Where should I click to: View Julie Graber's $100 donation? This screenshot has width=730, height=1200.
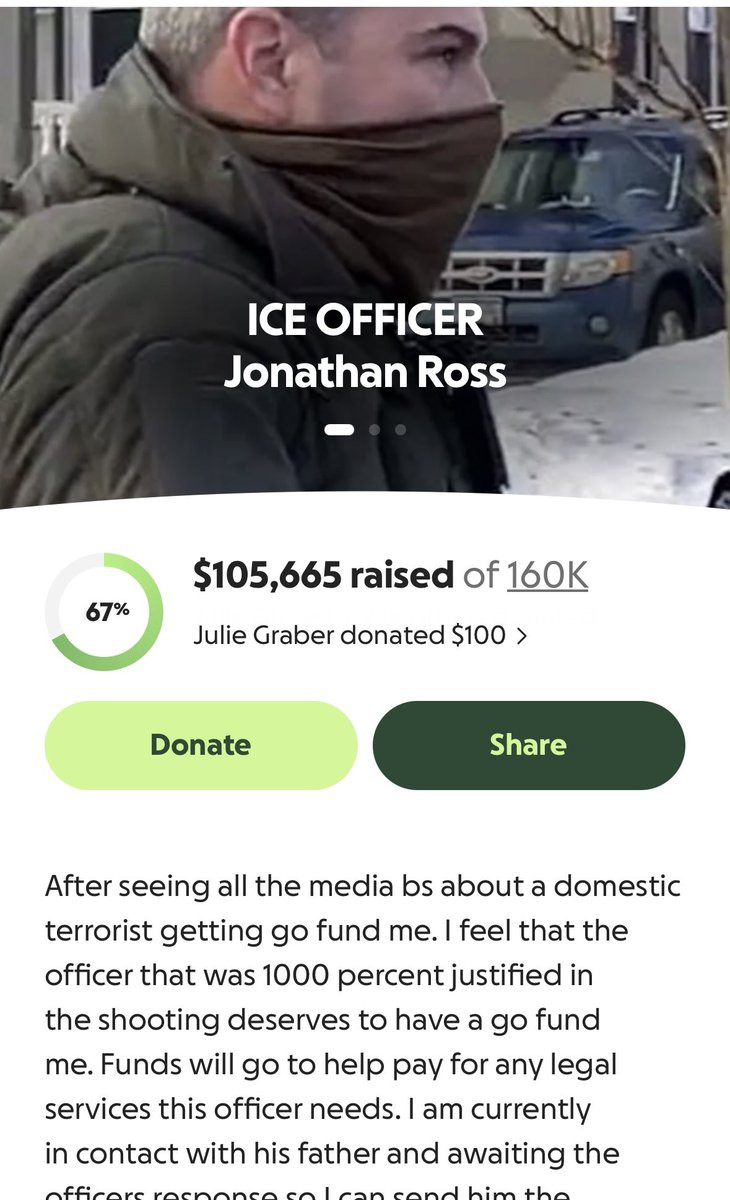coord(359,635)
